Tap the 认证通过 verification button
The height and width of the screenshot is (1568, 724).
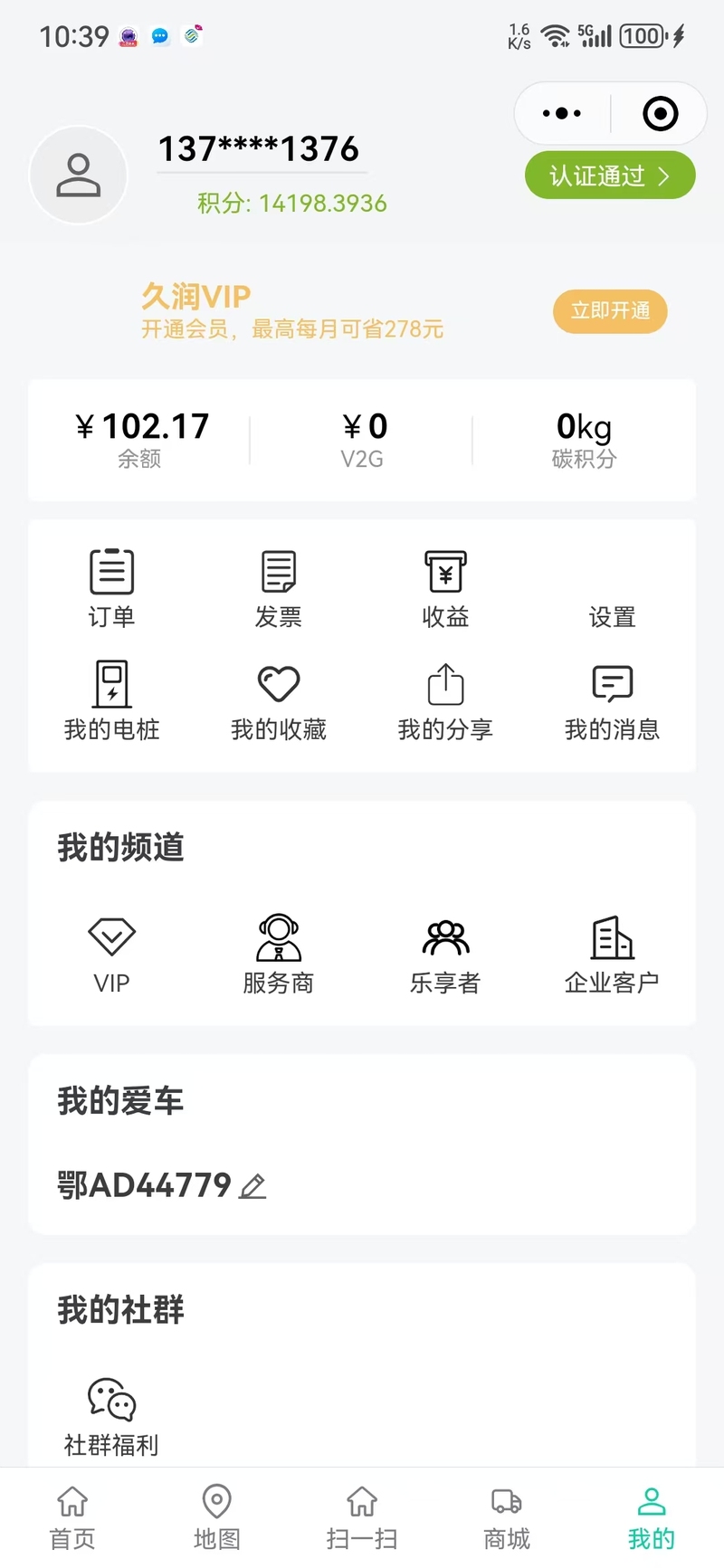[x=610, y=176]
